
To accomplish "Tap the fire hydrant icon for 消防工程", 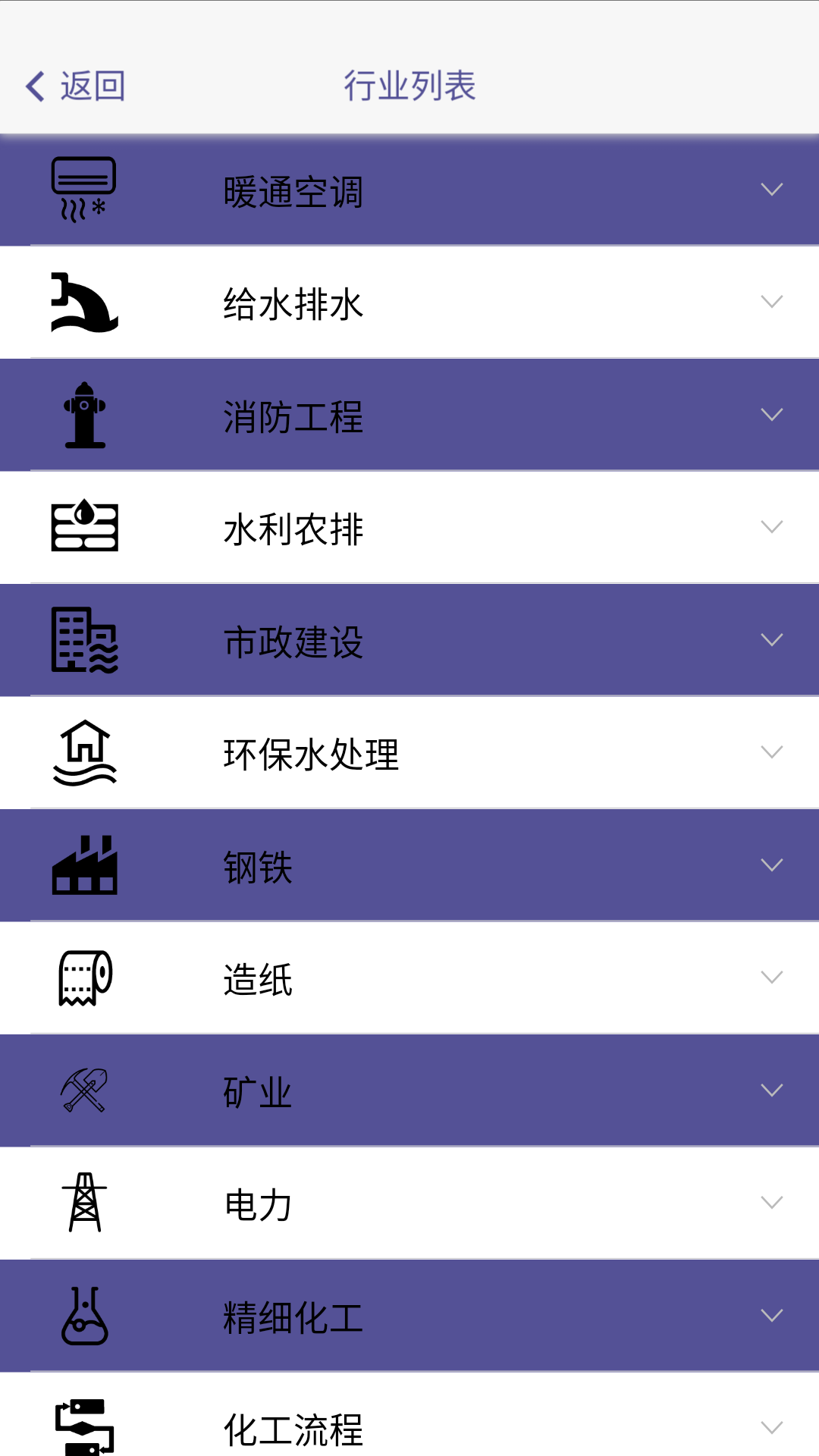I will [x=84, y=414].
